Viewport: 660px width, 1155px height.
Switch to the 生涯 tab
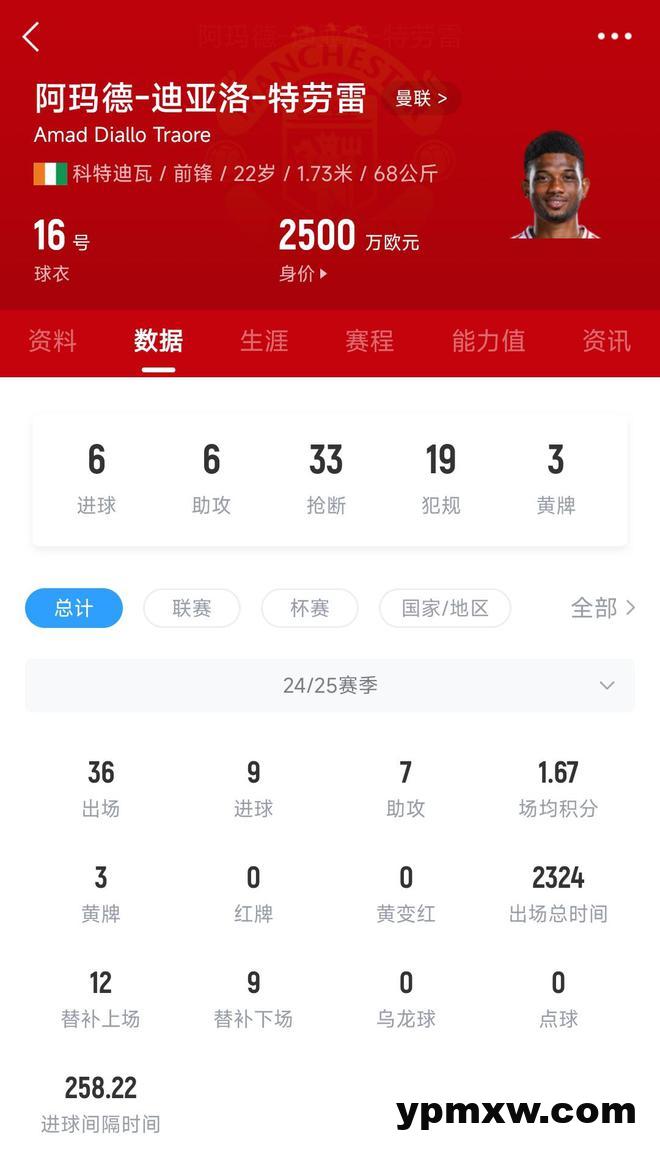point(264,341)
